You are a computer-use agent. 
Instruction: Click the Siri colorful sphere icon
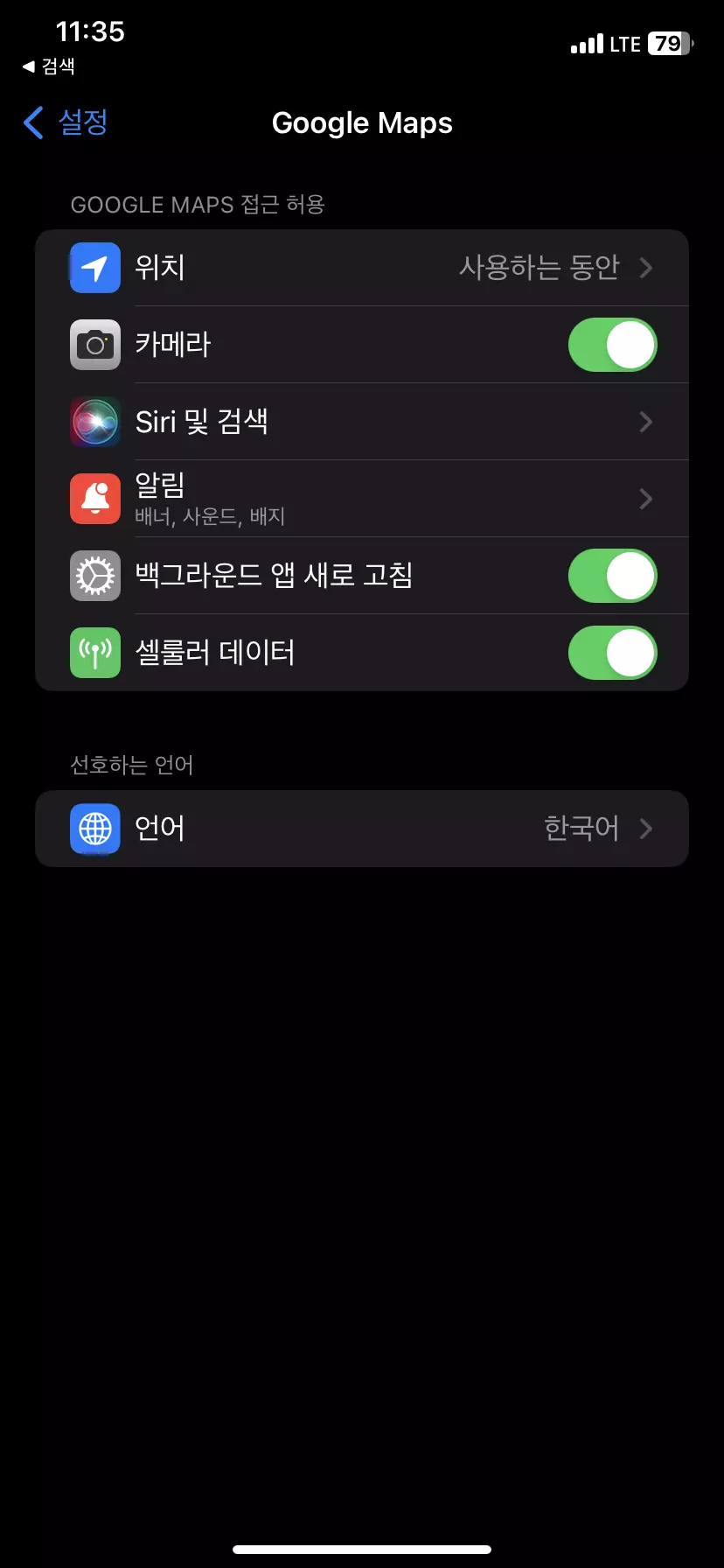(x=94, y=422)
